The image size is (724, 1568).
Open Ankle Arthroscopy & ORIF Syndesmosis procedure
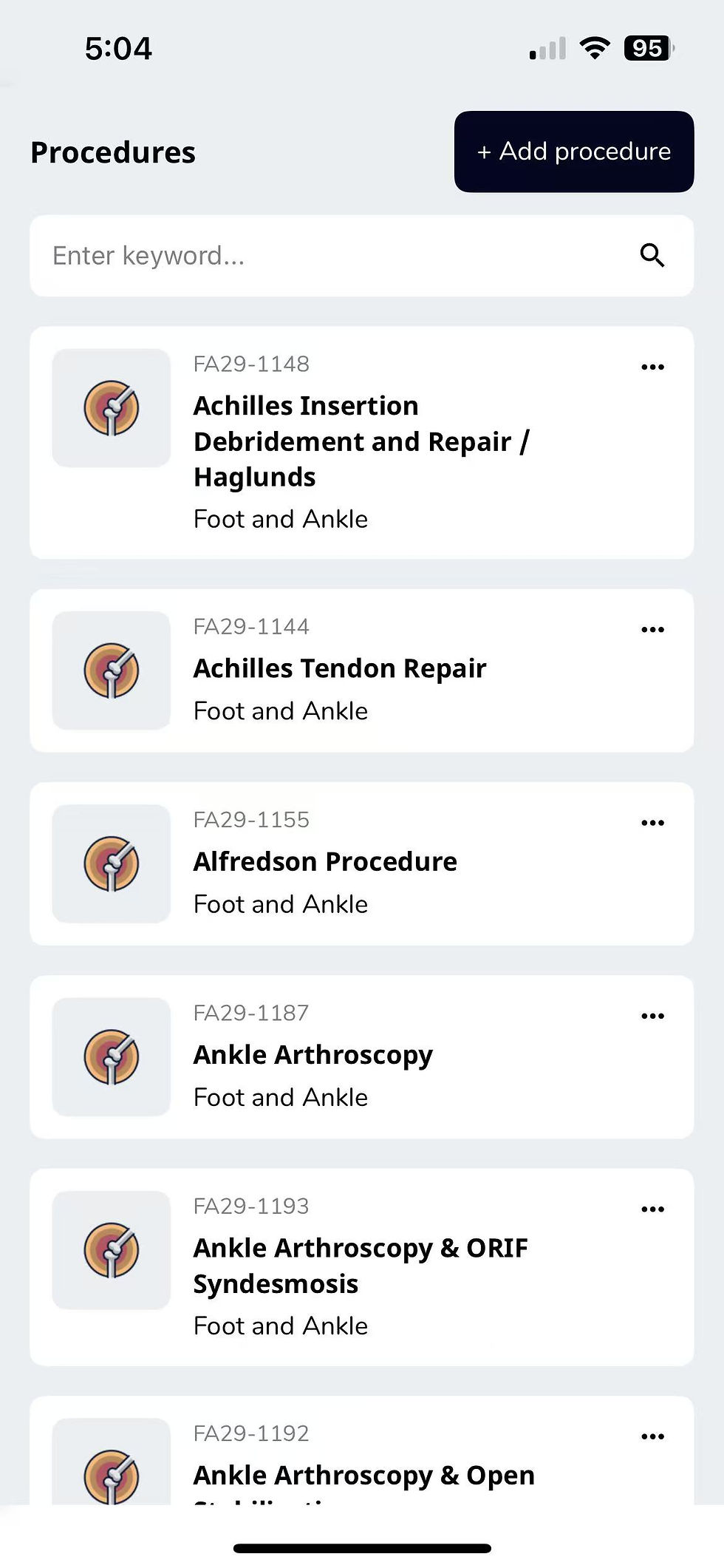(361, 1266)
